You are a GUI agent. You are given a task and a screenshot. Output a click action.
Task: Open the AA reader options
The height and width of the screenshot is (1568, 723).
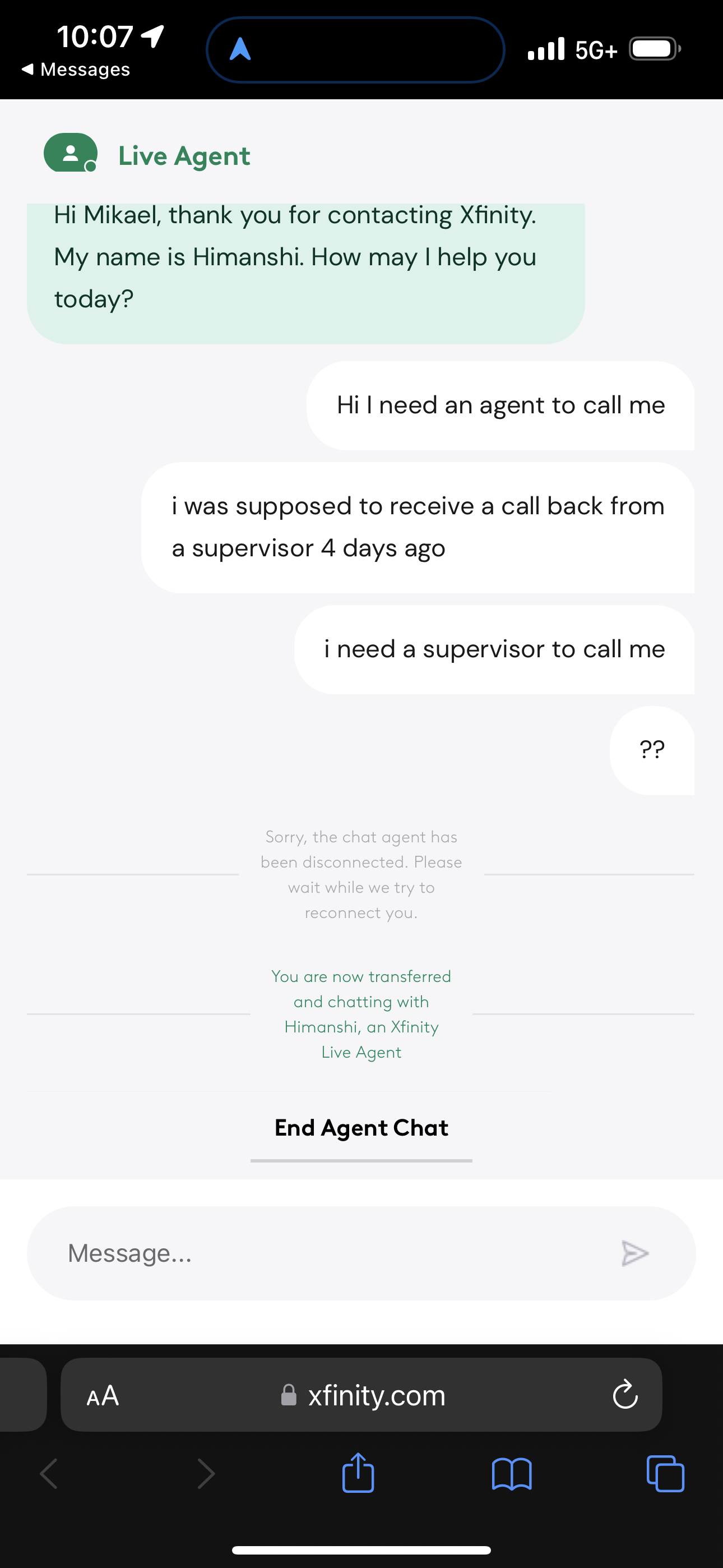pos(102,1395)
